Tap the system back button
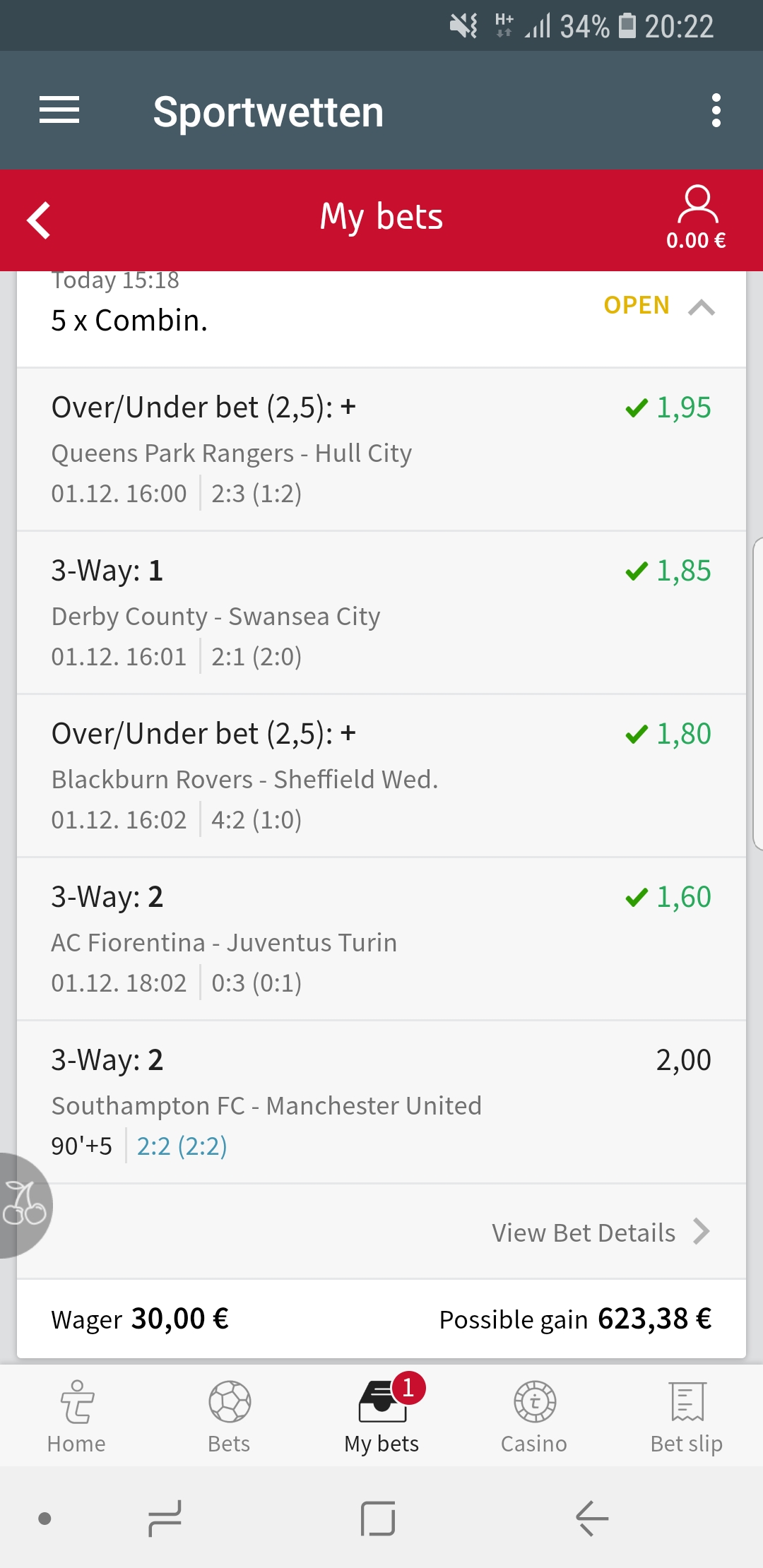Image resolution: width=763 pixels, height=1568 pixels. 592,1519
